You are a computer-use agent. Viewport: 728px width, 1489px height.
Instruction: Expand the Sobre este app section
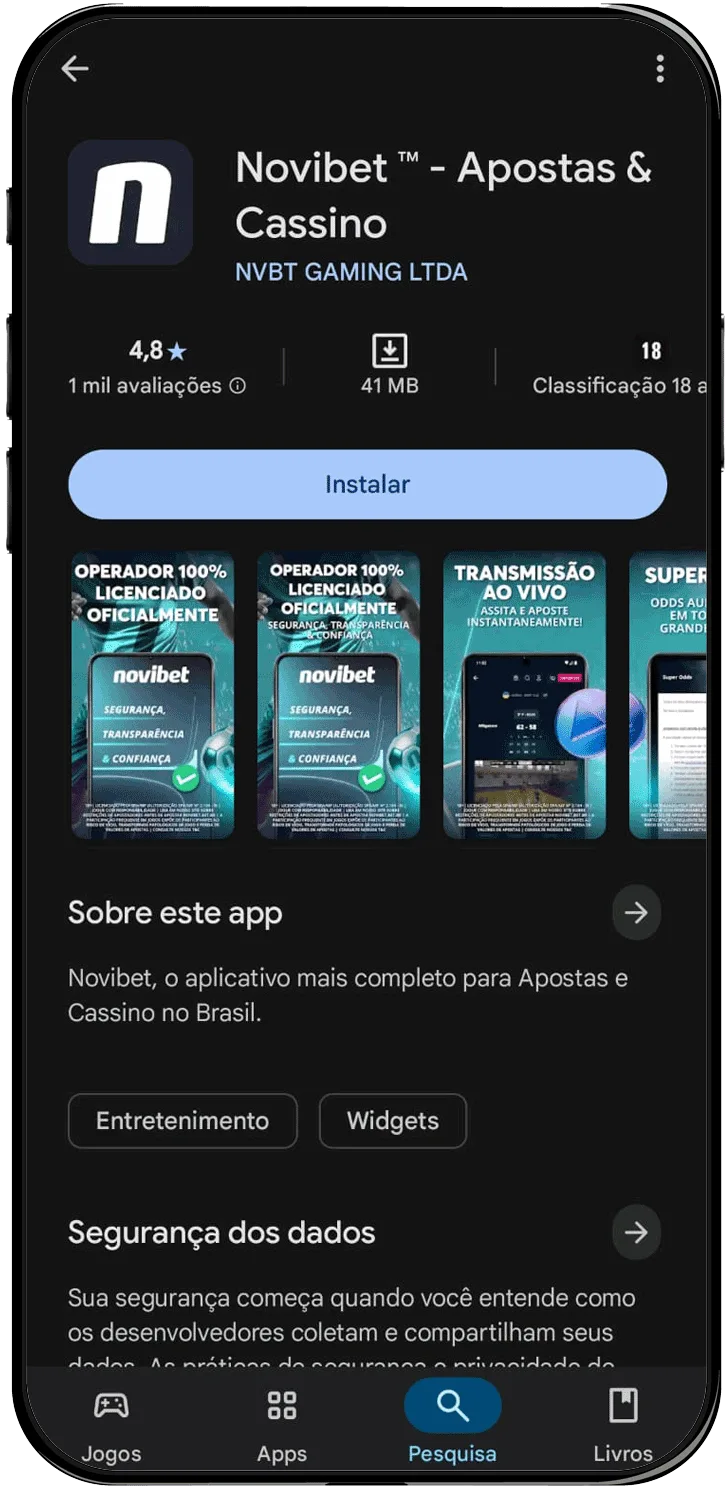(x=636, y=913)
